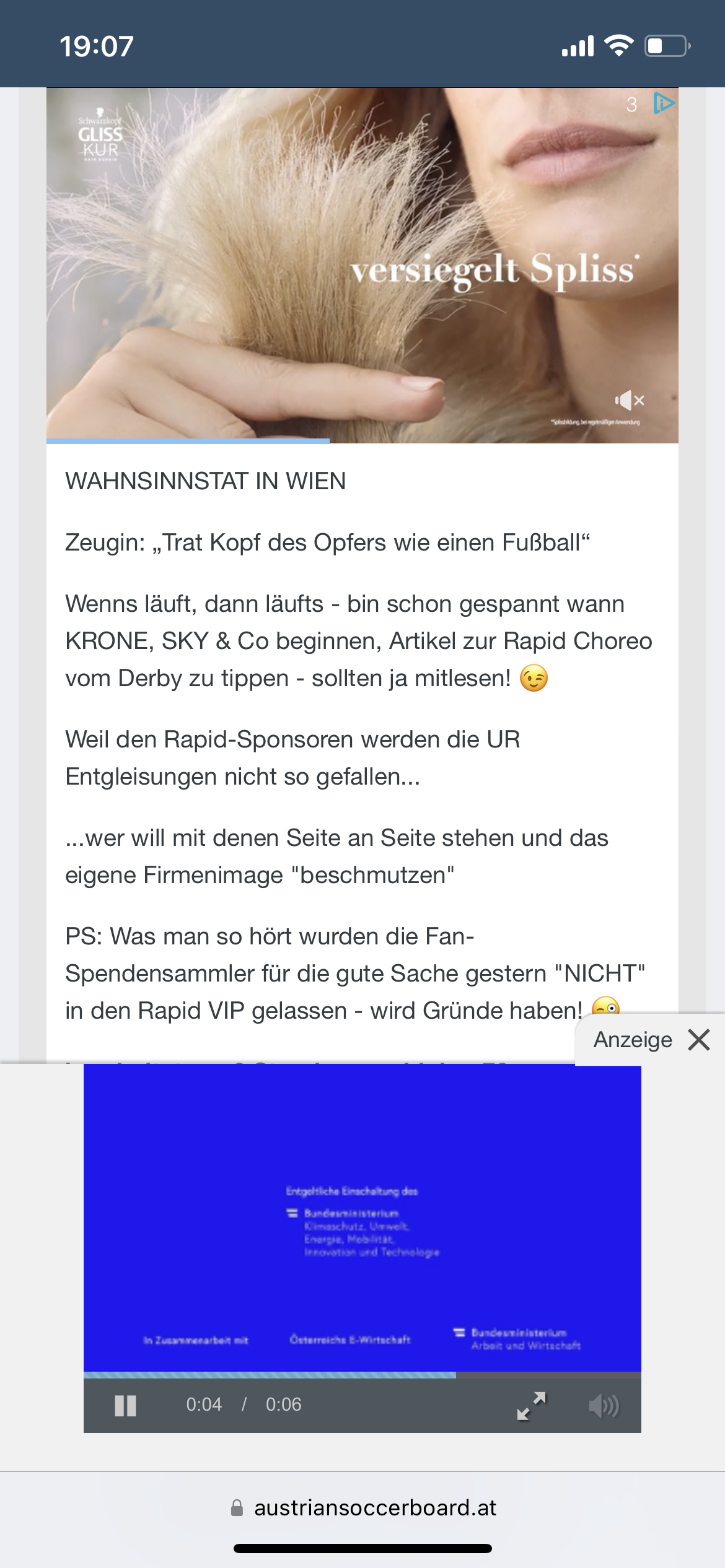This screenshot has height=1568, width=725.
Task: Seek within the bottom video progress bar
Action: coord(362,1375)
